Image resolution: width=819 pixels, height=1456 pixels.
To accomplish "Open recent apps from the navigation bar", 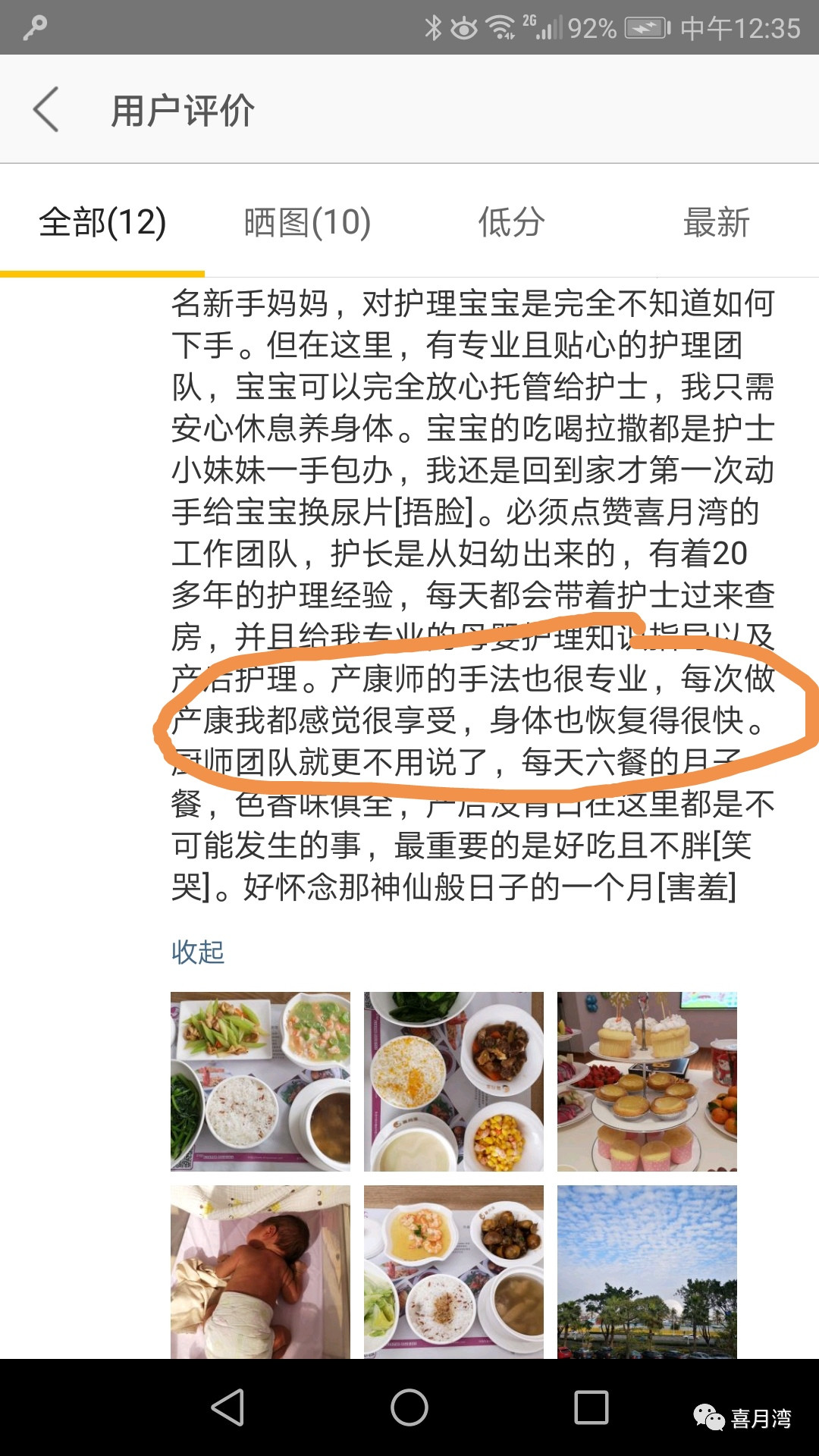I will click(591, 1407).
